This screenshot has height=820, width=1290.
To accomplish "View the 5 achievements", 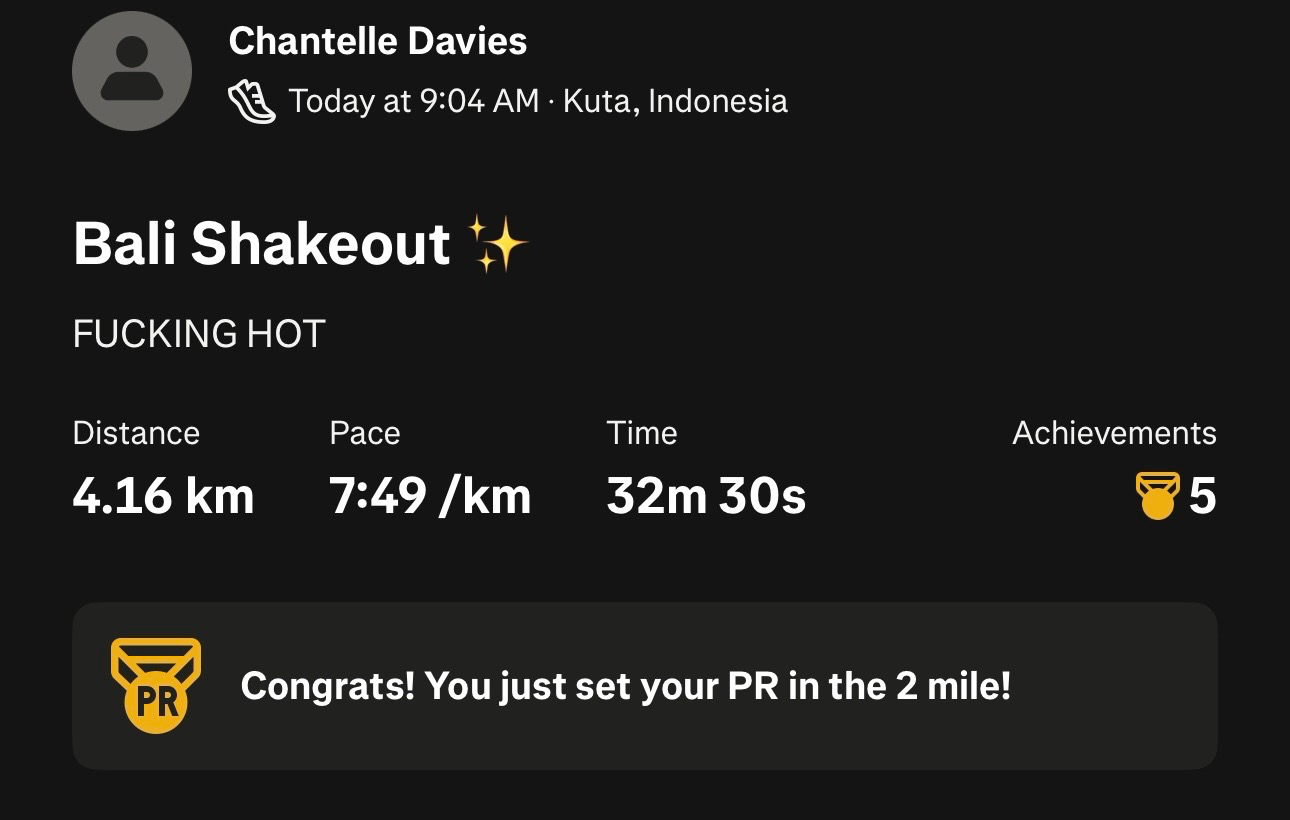I will coord(1176,496).
